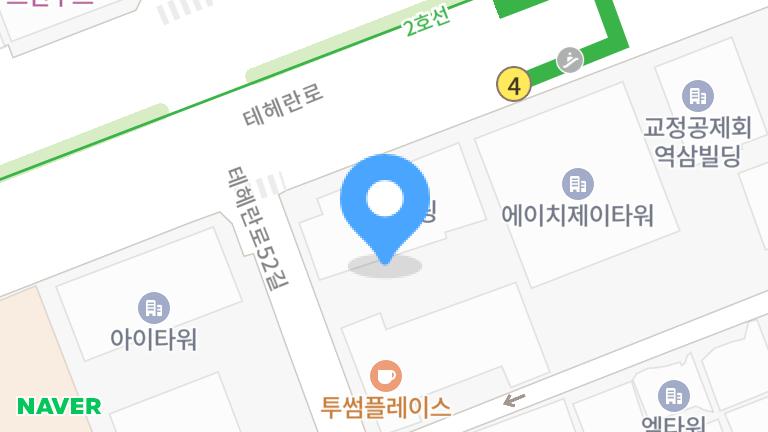Open the 에이치제이타워 building POI
Screen dimensions: 768x432
[577, 184]
